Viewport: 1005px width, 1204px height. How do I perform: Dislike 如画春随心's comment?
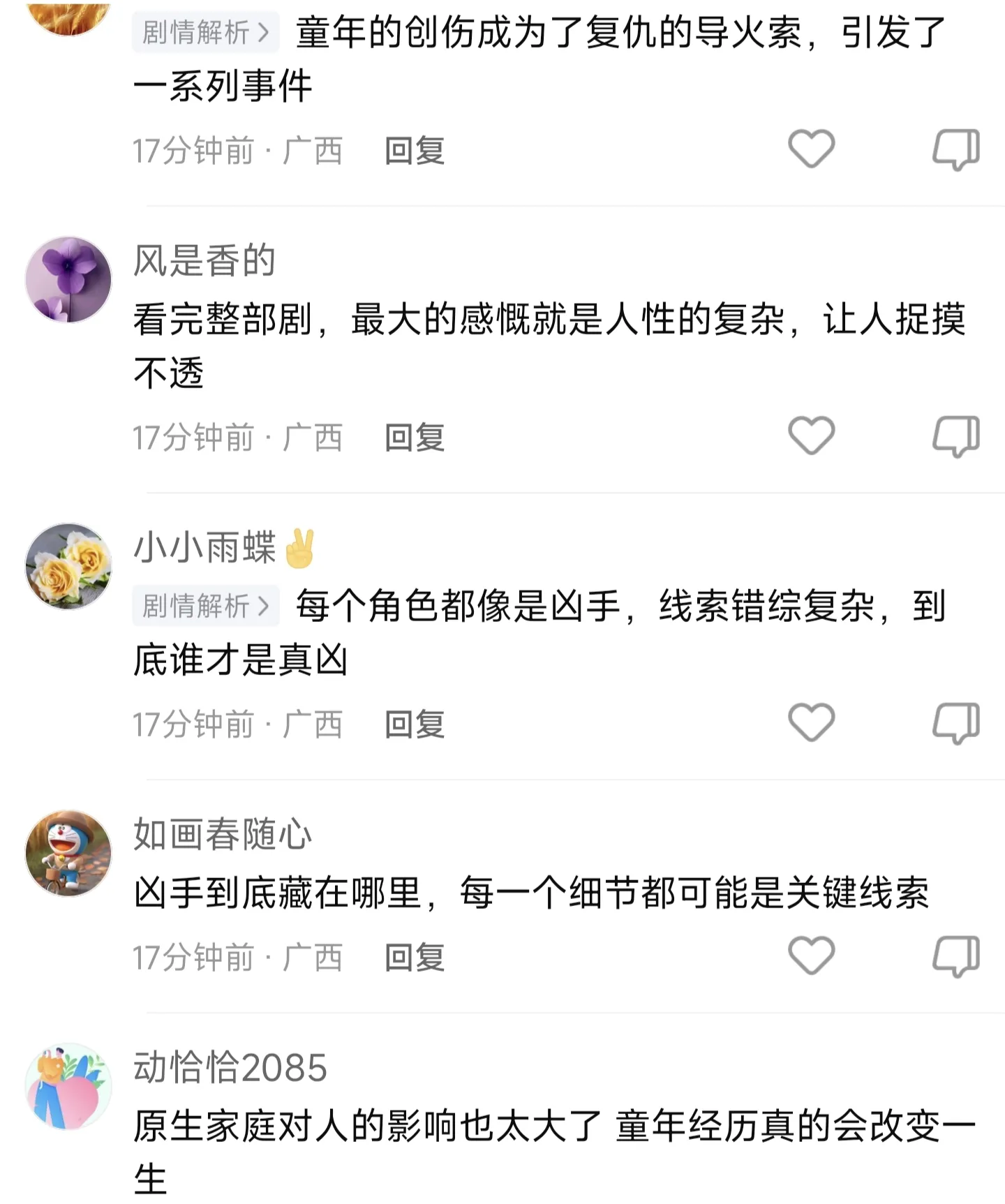pos(956,956)
